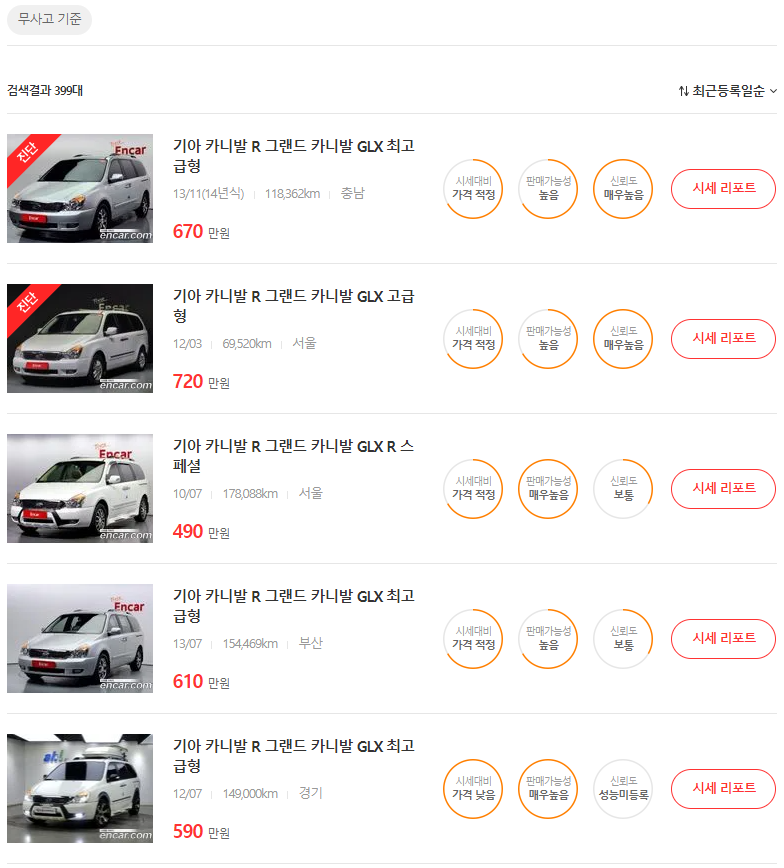Viewport: 784px width, 868px height.
Task: Click the roof-rack Carnival thumbnail at bottom
Action: pos(79,788)
